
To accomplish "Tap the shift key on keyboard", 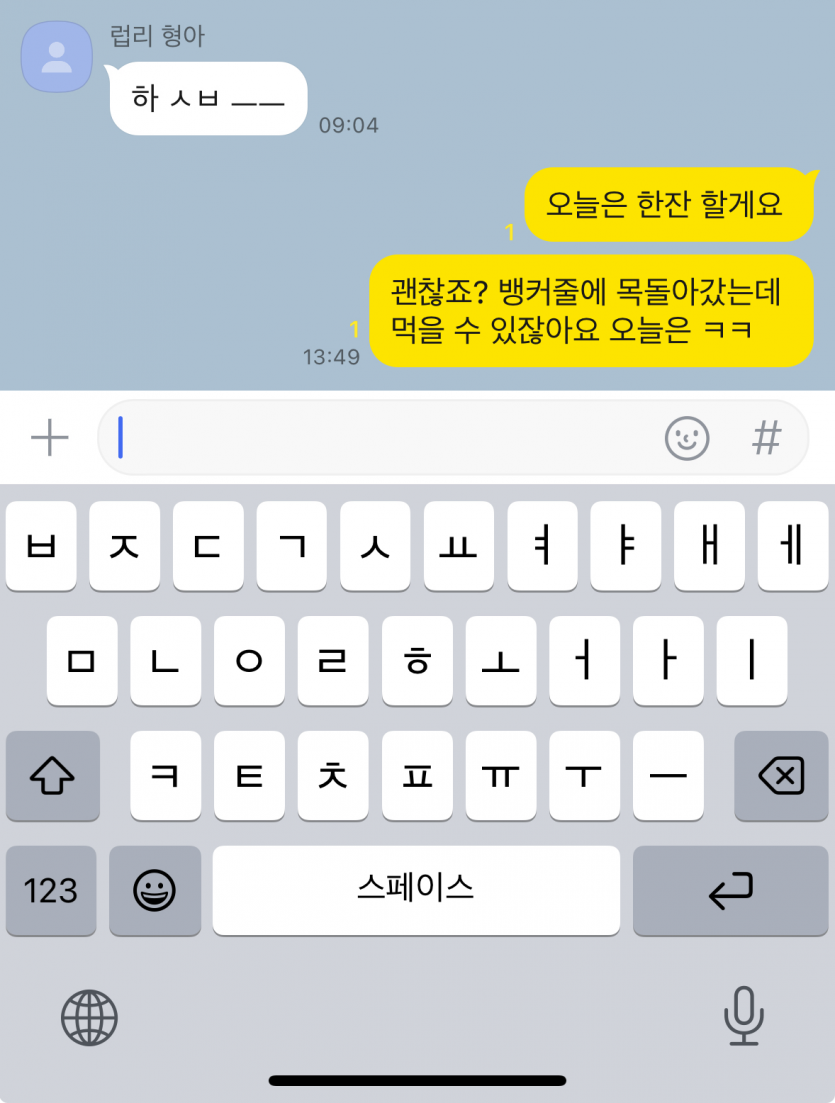I will click(x=53, y=775).
